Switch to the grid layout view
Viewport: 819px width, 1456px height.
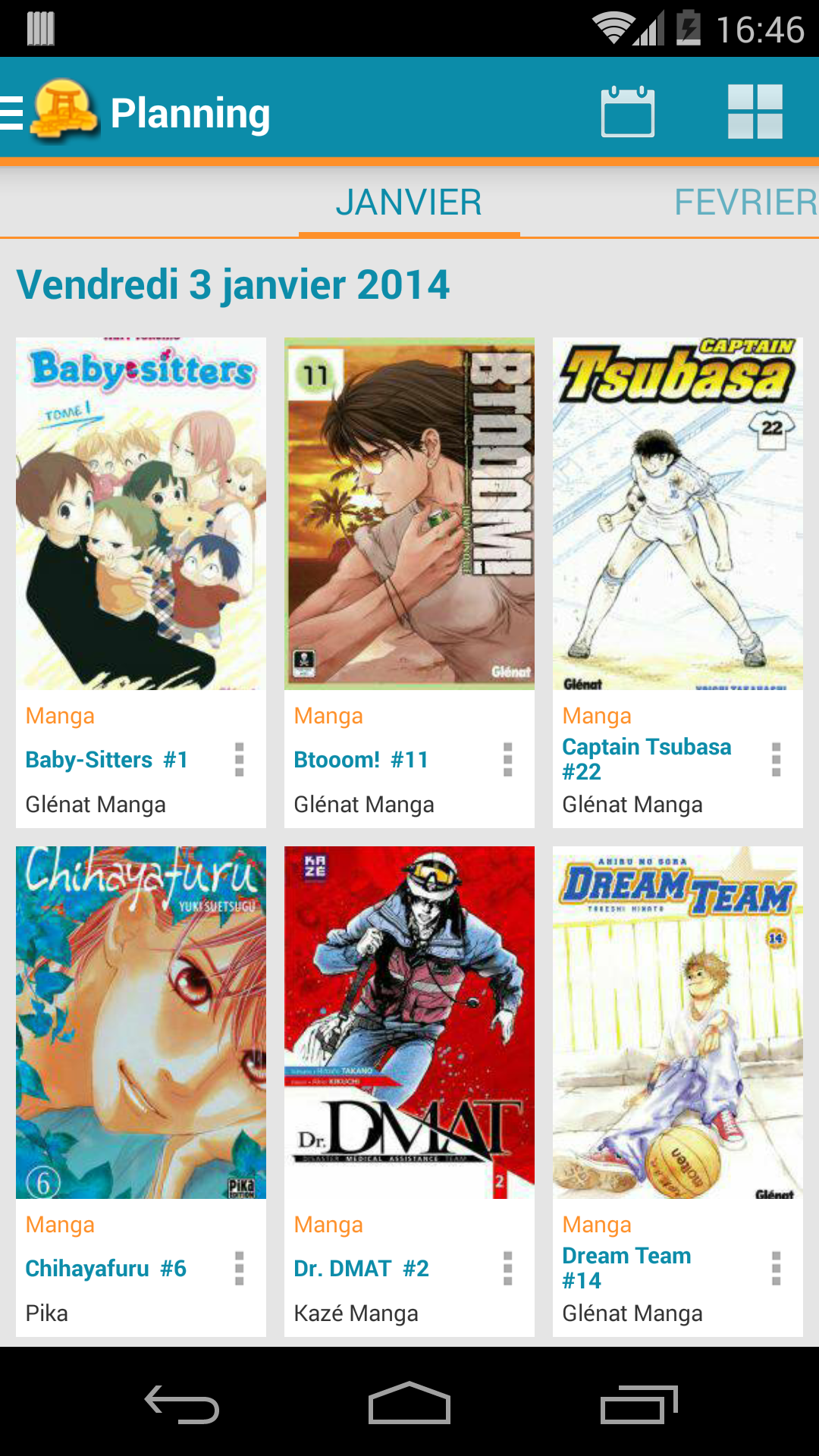click(755, 112)
